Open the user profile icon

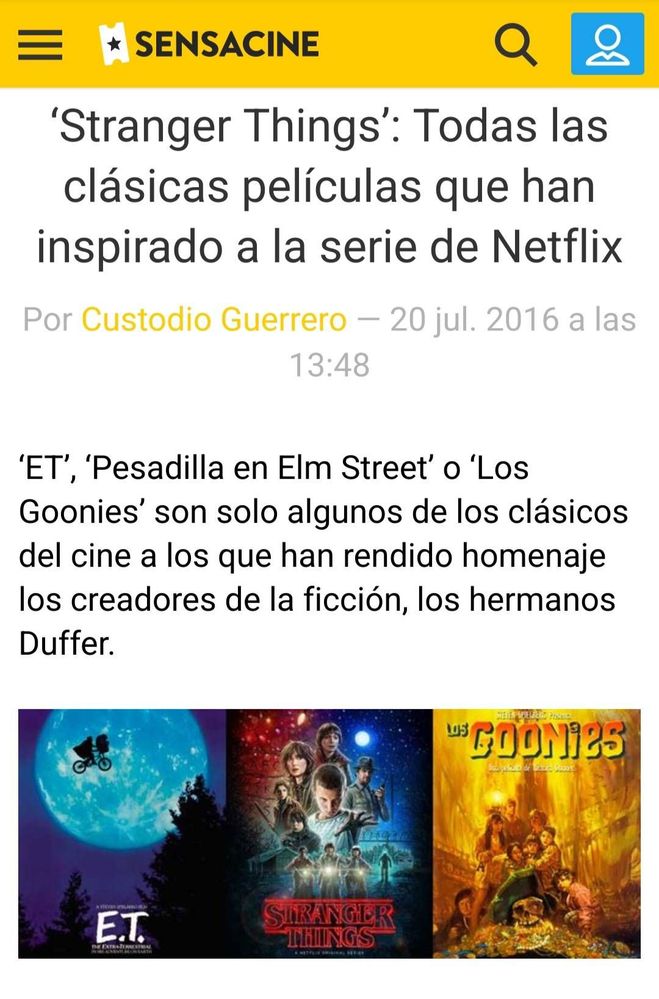[x=607, y=44]
